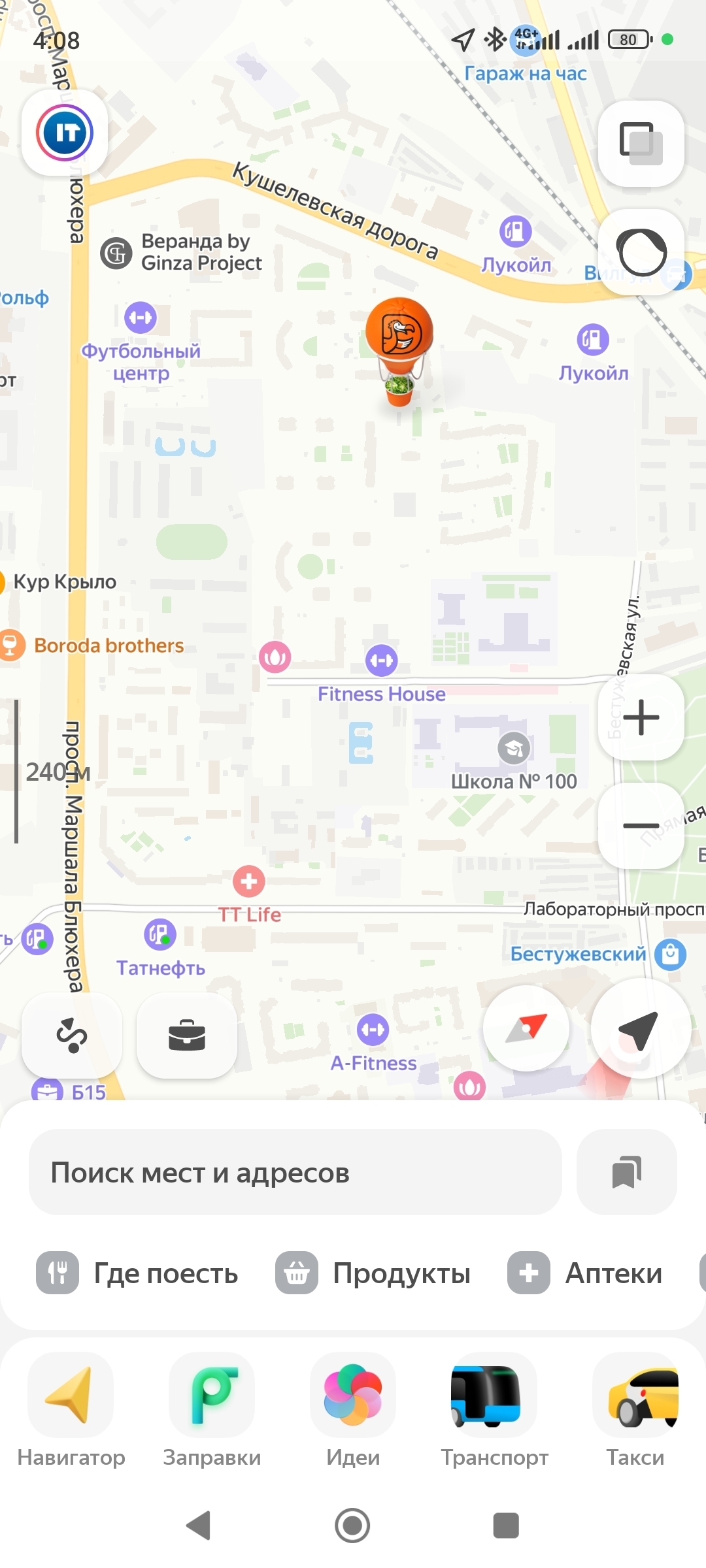Open the route building button
The height and width of the screenshot is (1568, 706).
72,1035
